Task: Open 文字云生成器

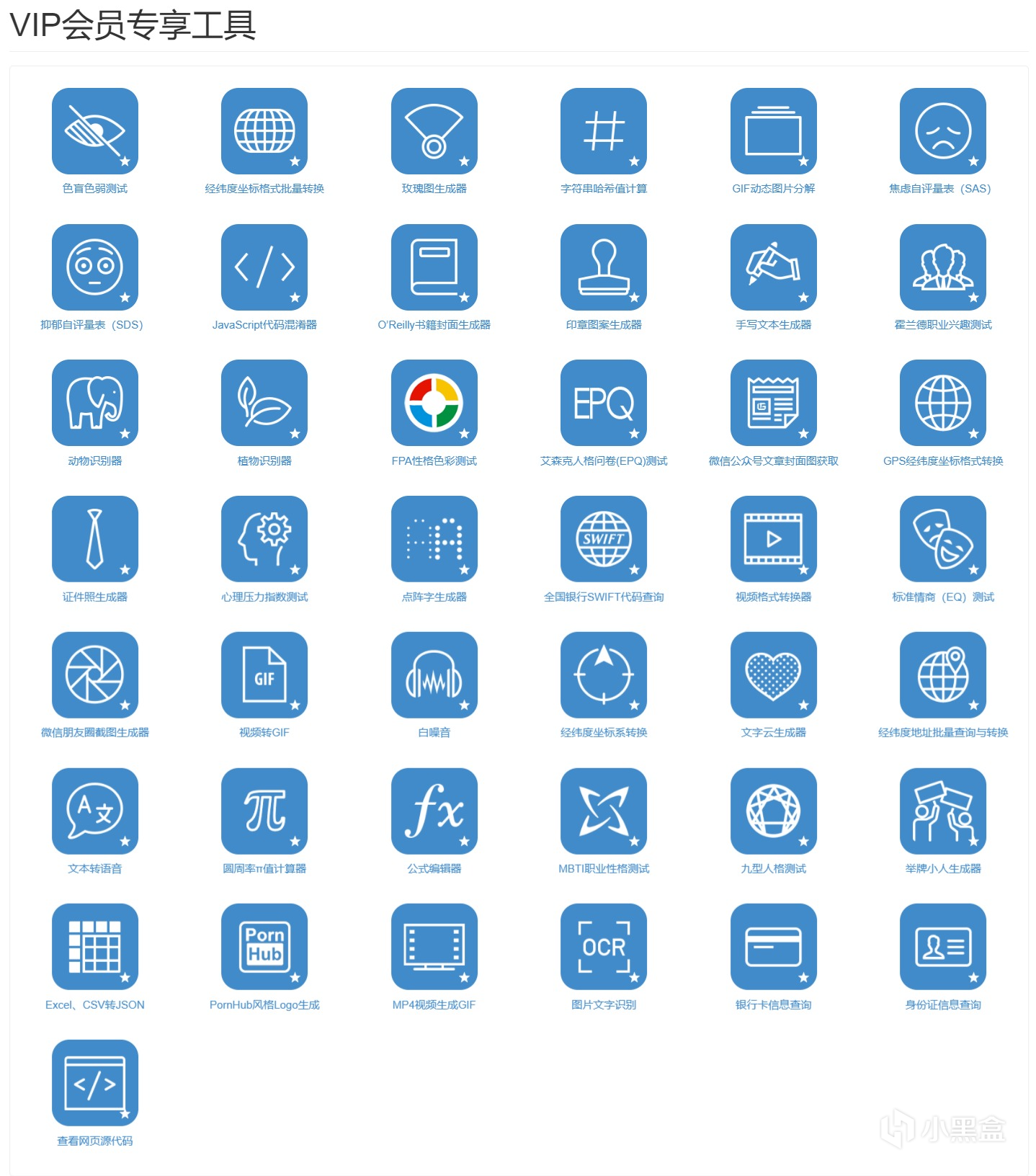Action: tap(773, 675)
